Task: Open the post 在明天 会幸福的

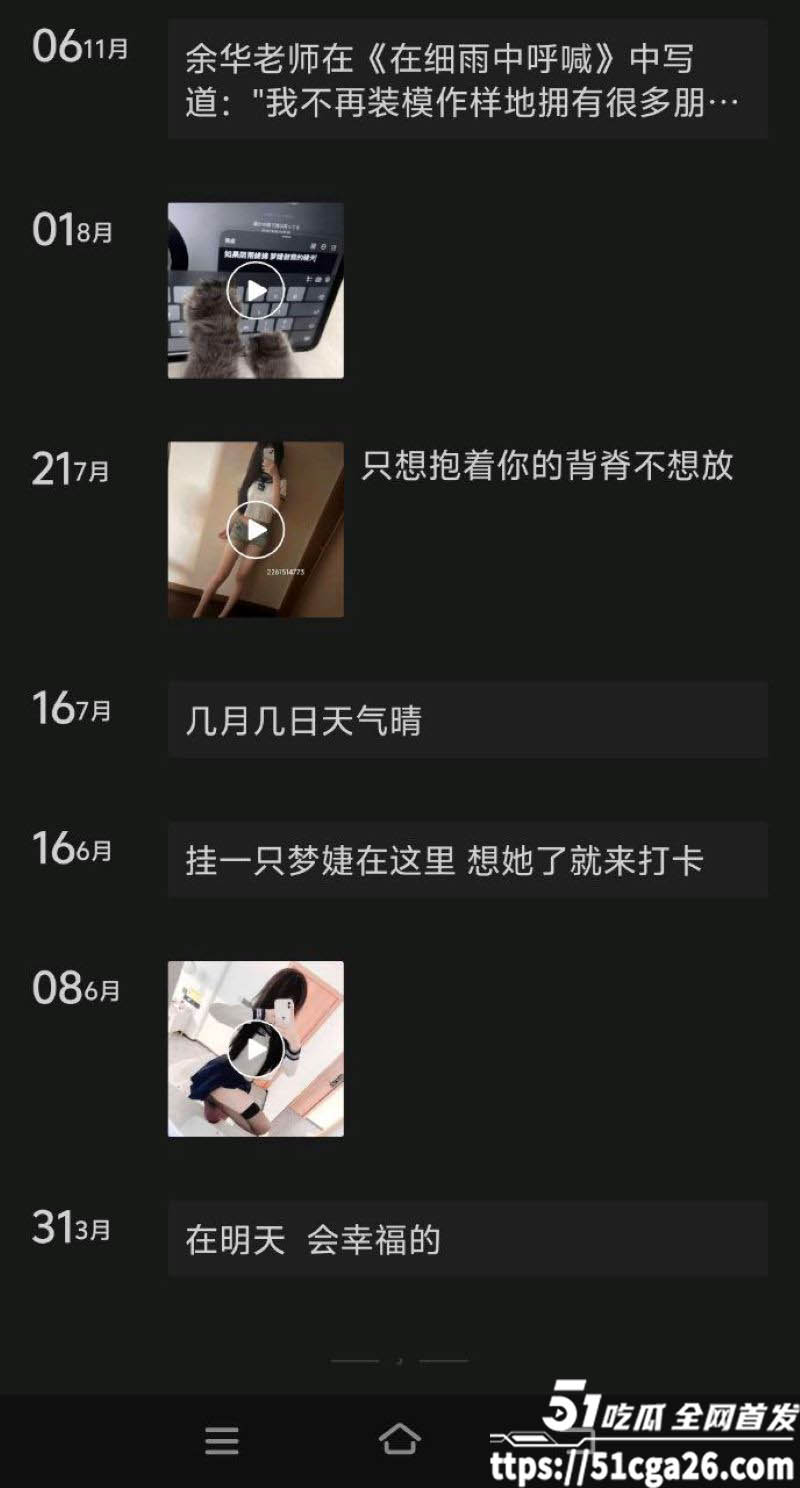Action: 467,1240
